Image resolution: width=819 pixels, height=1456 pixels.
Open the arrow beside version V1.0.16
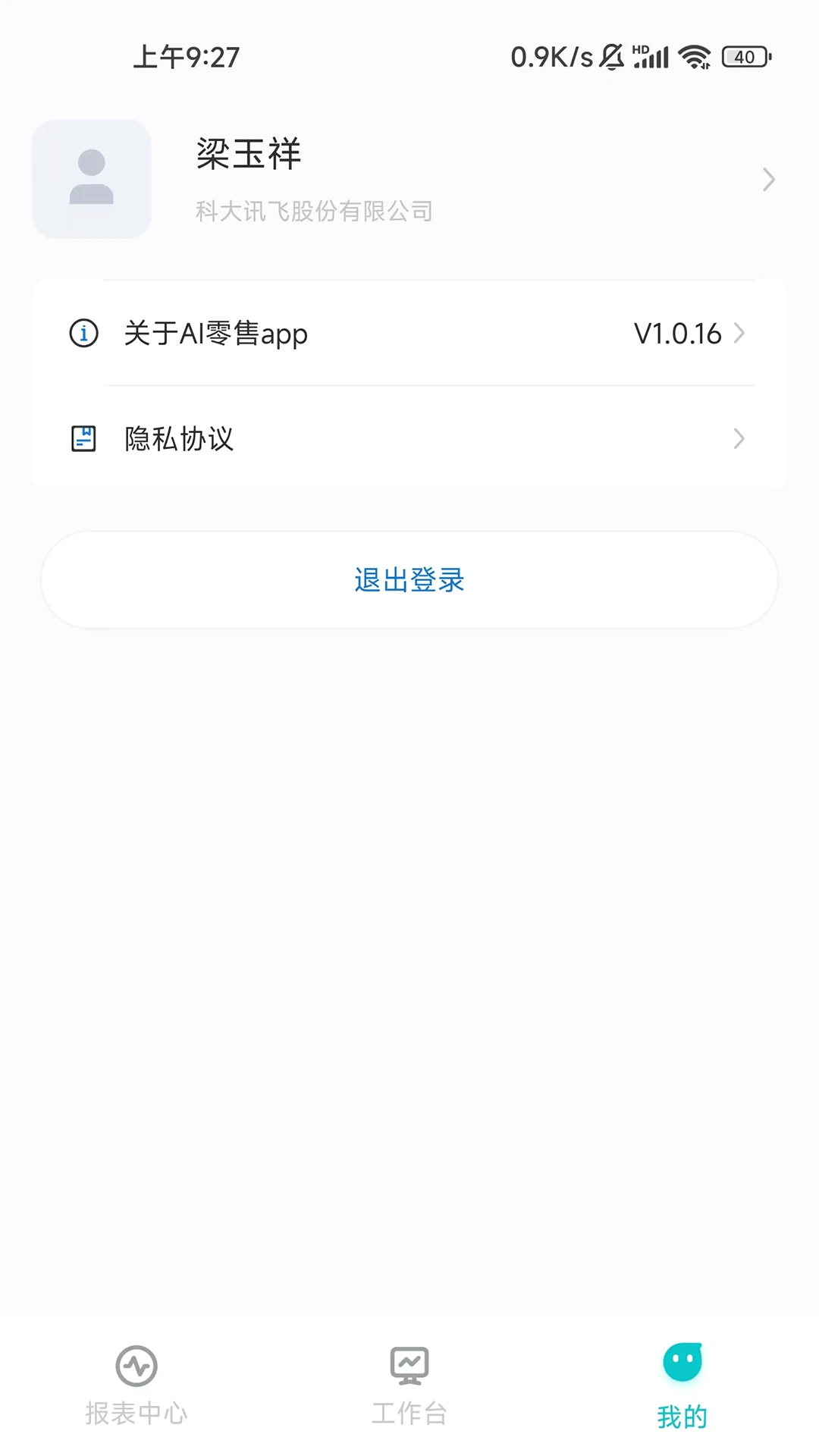coord(739,334)
